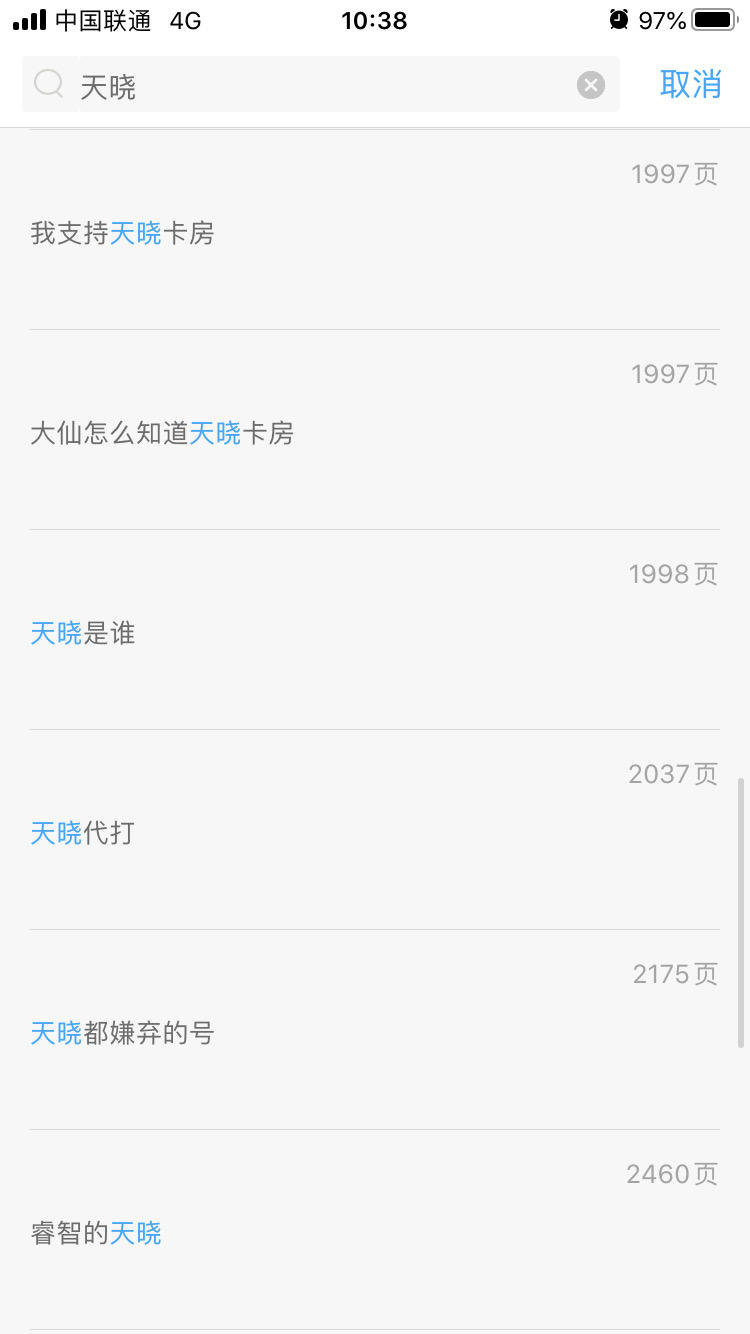Clear the search text with the X icon
750x1334 pixels.
(x=591, y=86)
